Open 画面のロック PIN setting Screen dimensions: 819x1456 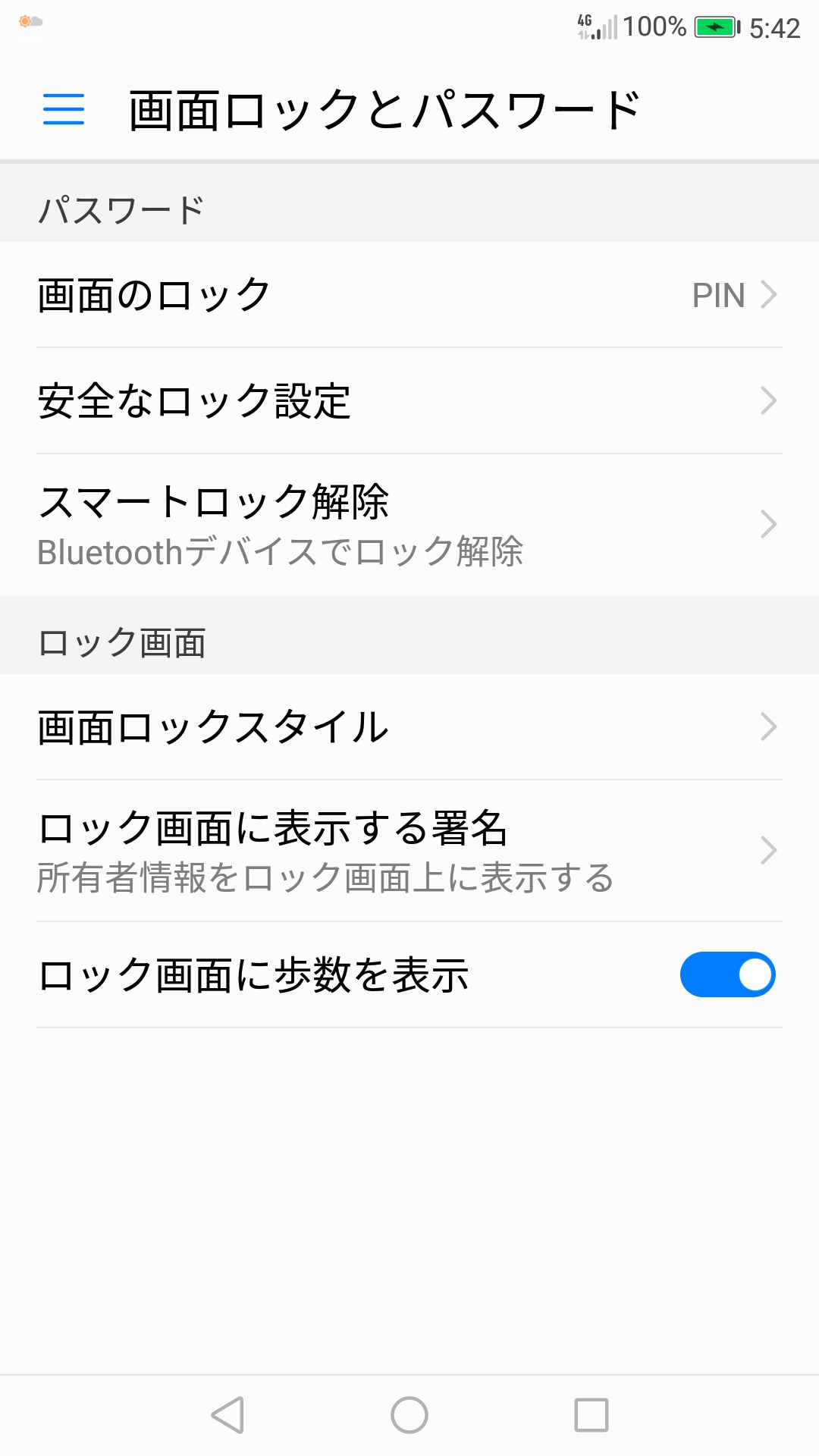(x=409, y=295)
